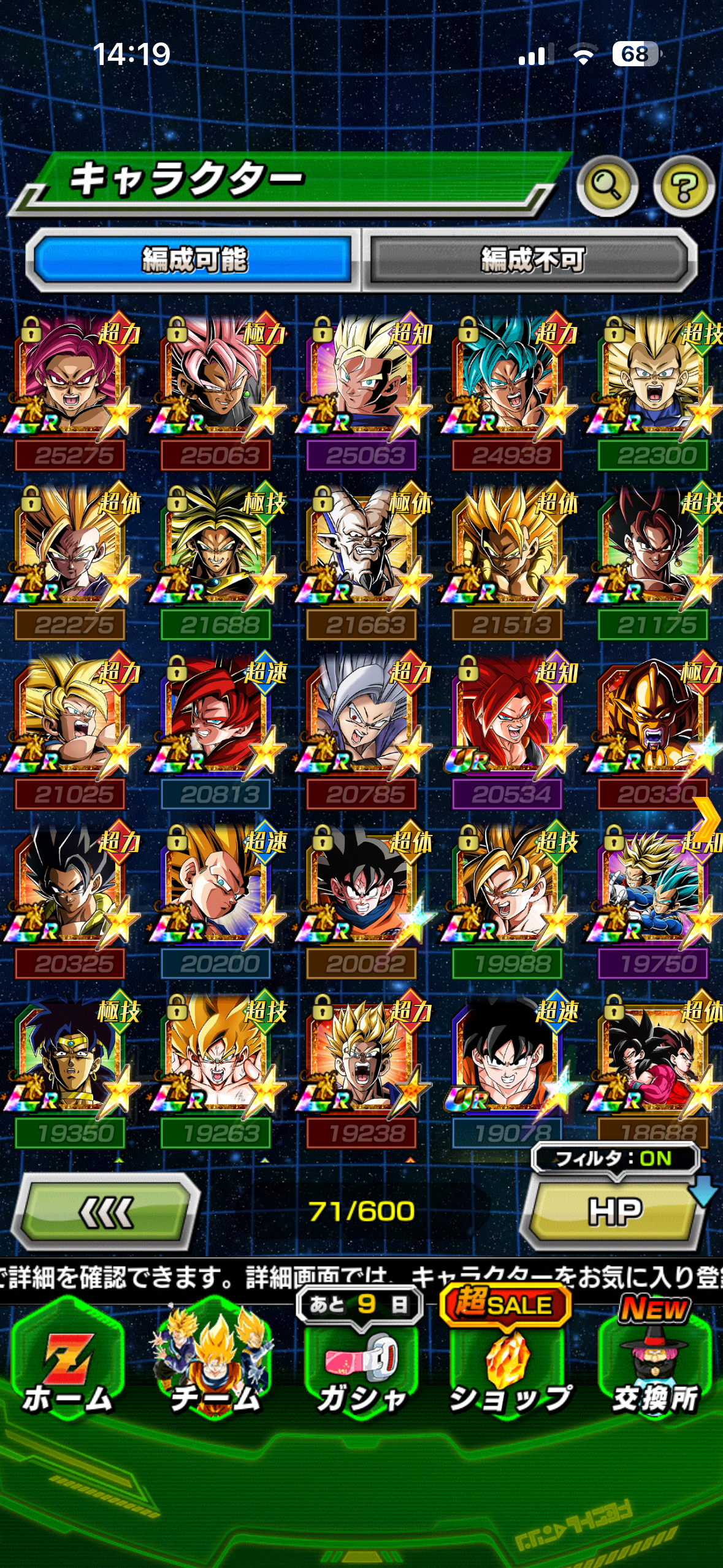Switch to the 編成不可 tab
This screenshot has width=723, height=1568.
tap(532, 259)
